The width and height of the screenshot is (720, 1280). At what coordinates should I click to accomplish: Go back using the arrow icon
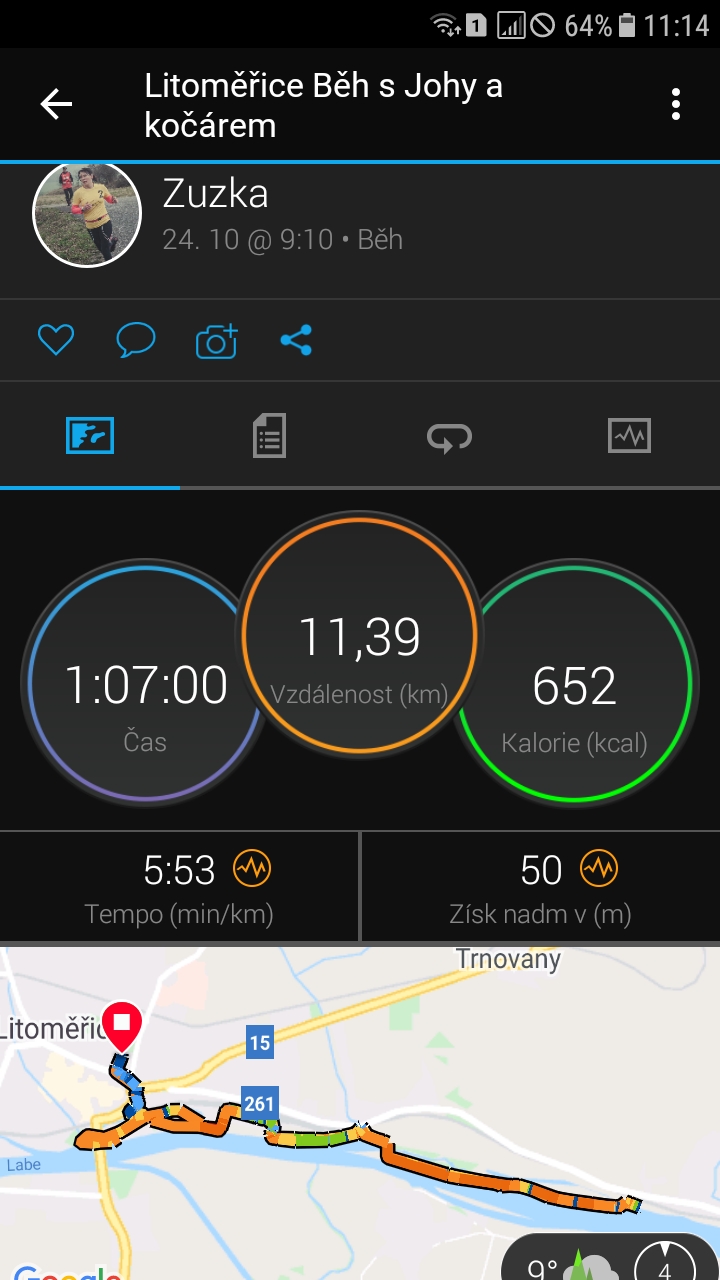(56, 104)
